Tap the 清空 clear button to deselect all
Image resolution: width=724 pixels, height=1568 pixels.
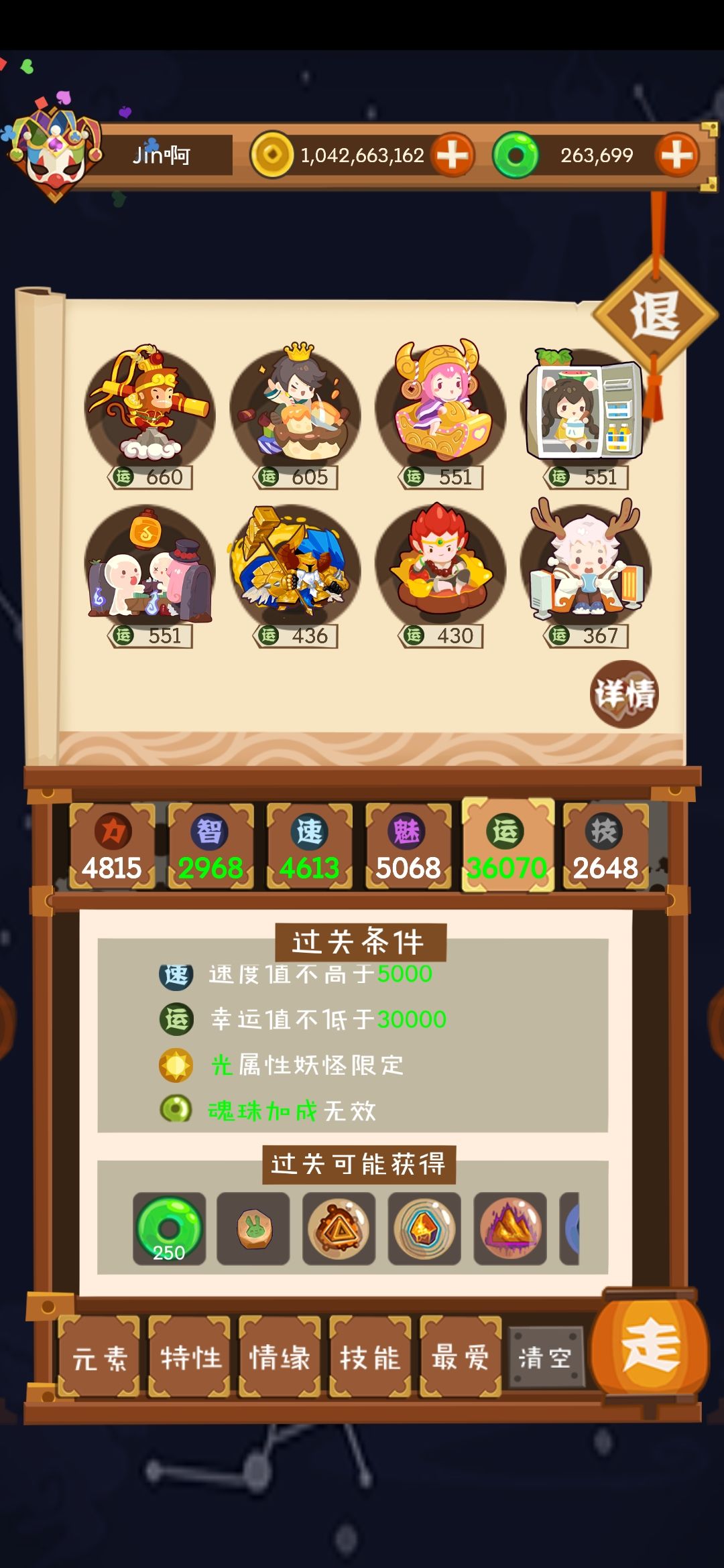click(546, 1356)
